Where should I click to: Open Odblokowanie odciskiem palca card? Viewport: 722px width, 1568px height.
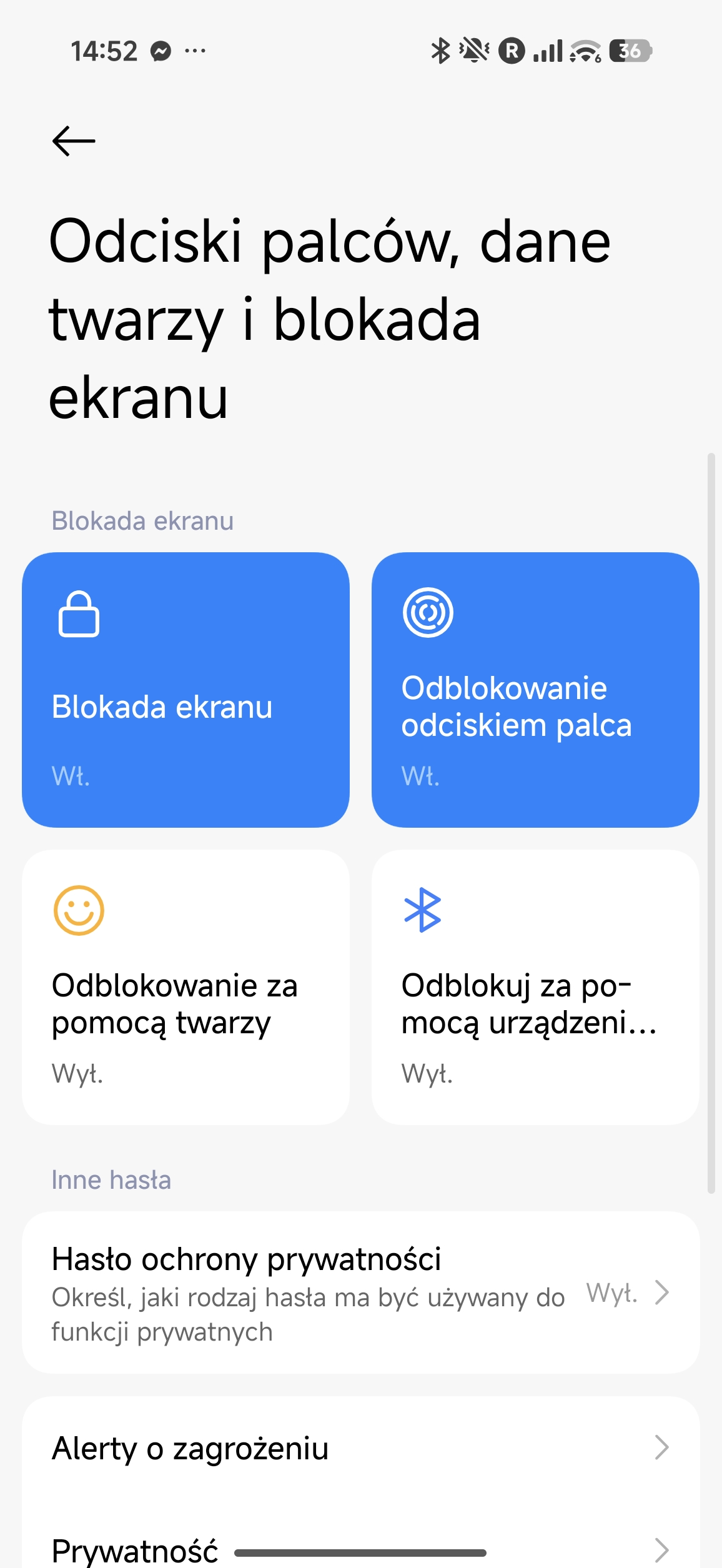(x=535, y=690)
